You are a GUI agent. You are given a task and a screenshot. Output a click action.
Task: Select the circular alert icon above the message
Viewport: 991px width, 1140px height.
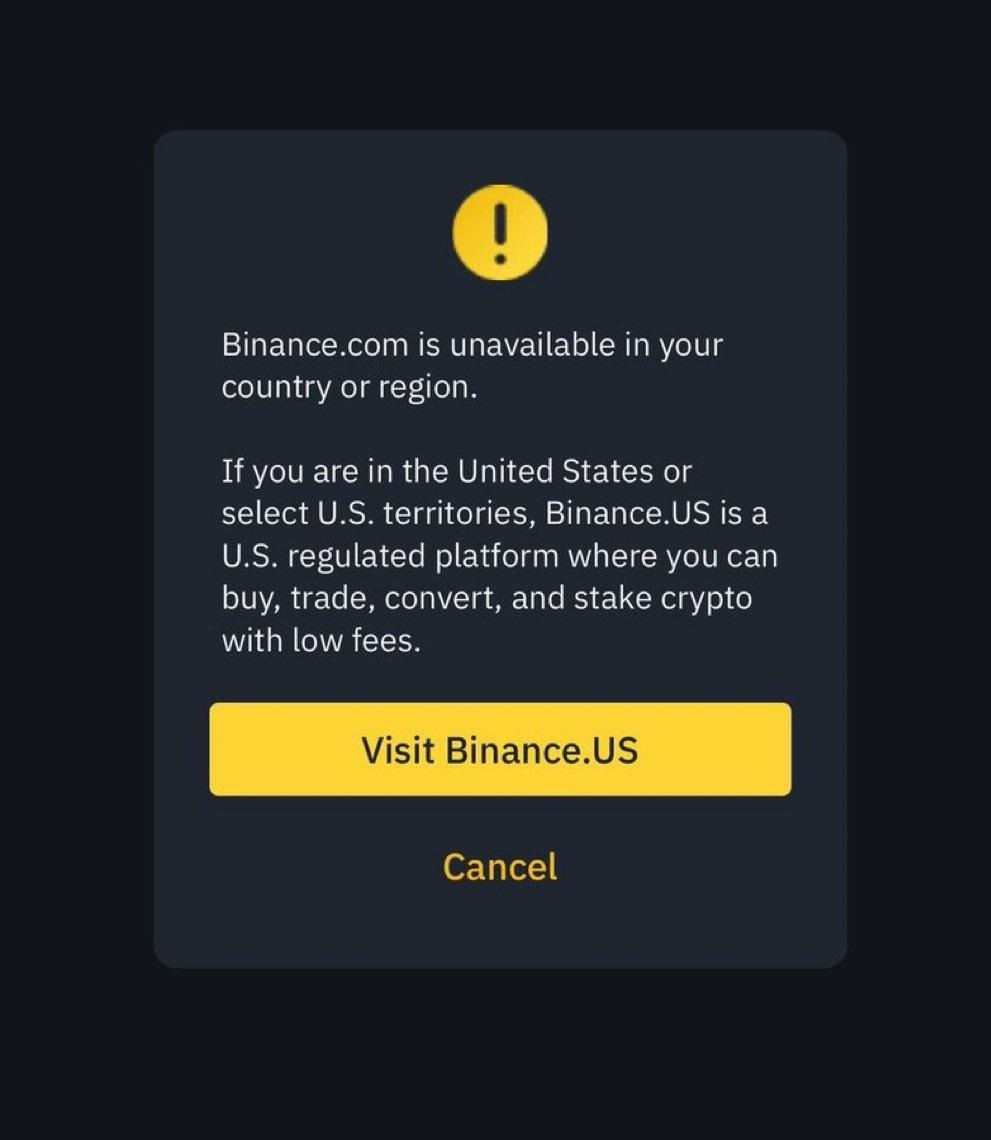[500, 231]
